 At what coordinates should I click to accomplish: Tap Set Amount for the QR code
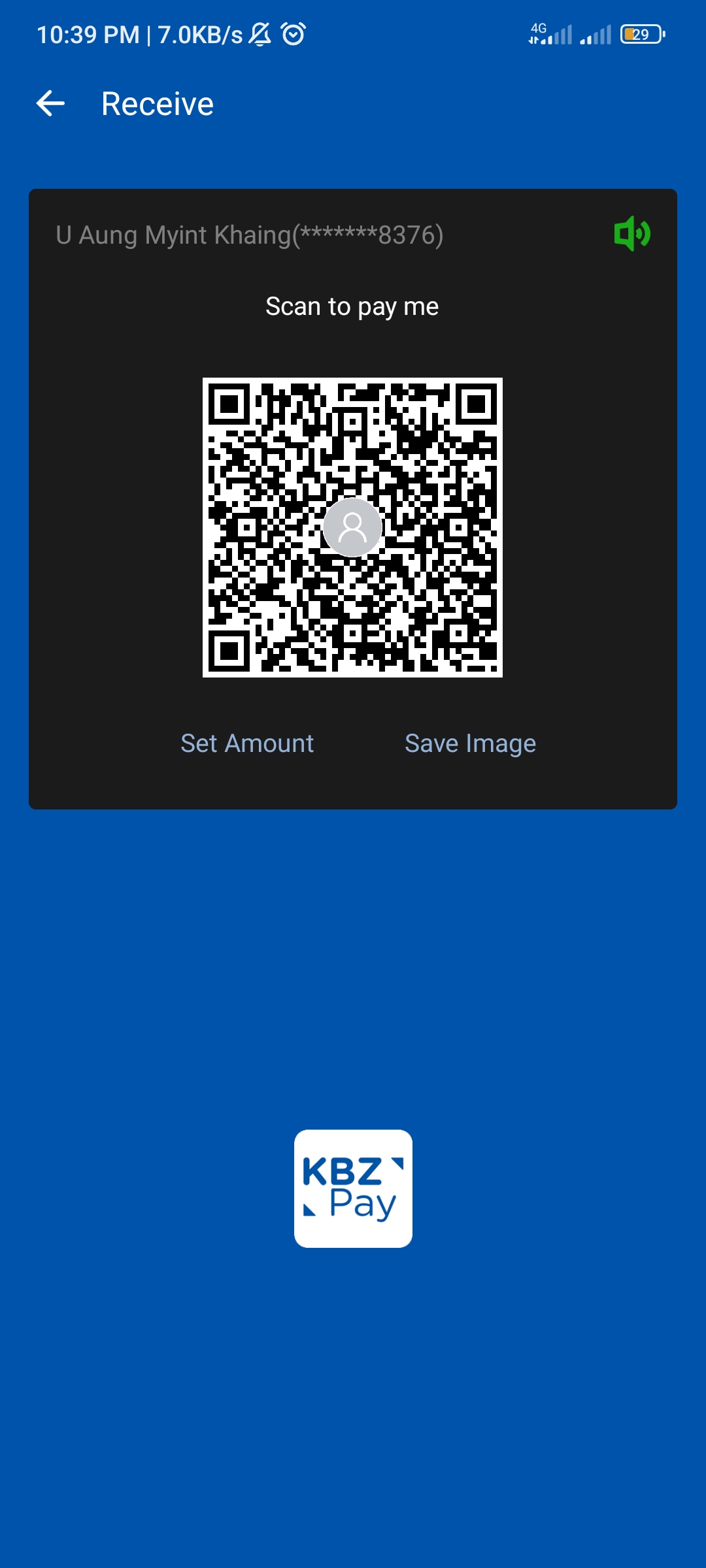coord(247,743)
